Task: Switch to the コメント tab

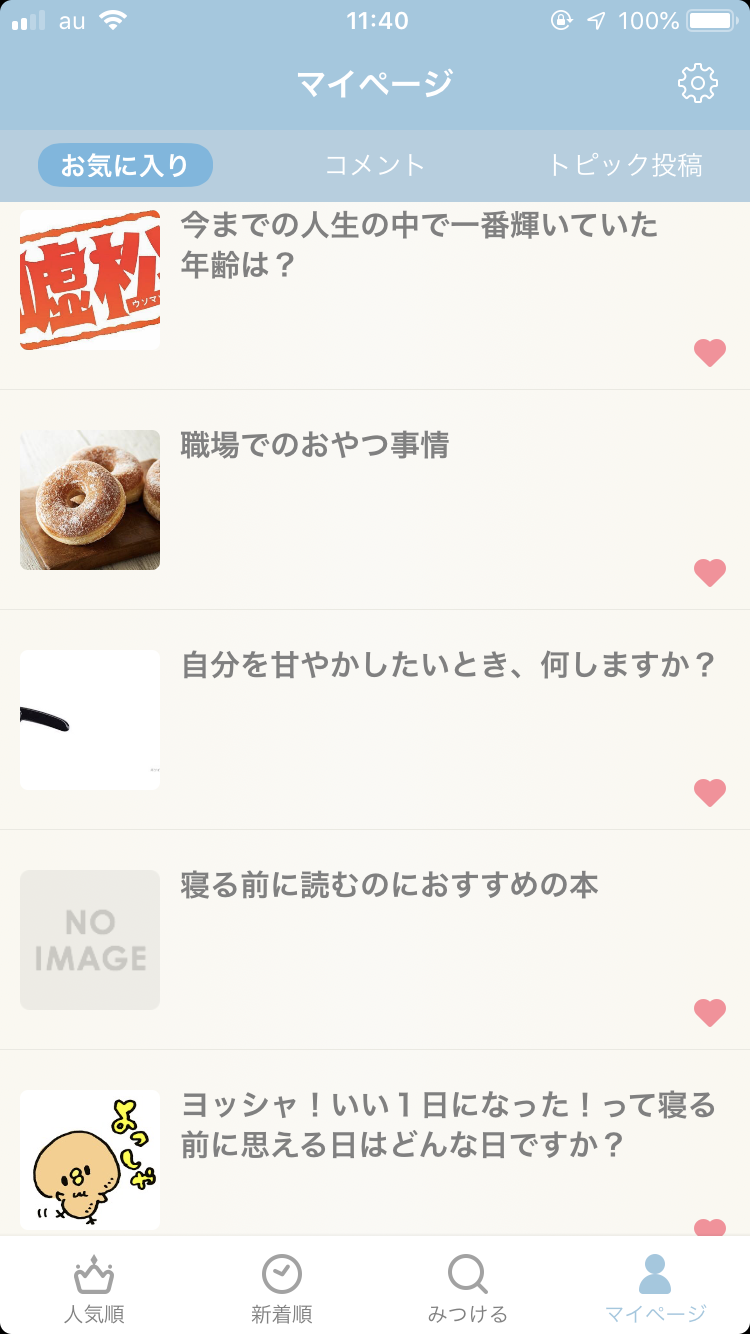Action: click(x=374, y=165)
